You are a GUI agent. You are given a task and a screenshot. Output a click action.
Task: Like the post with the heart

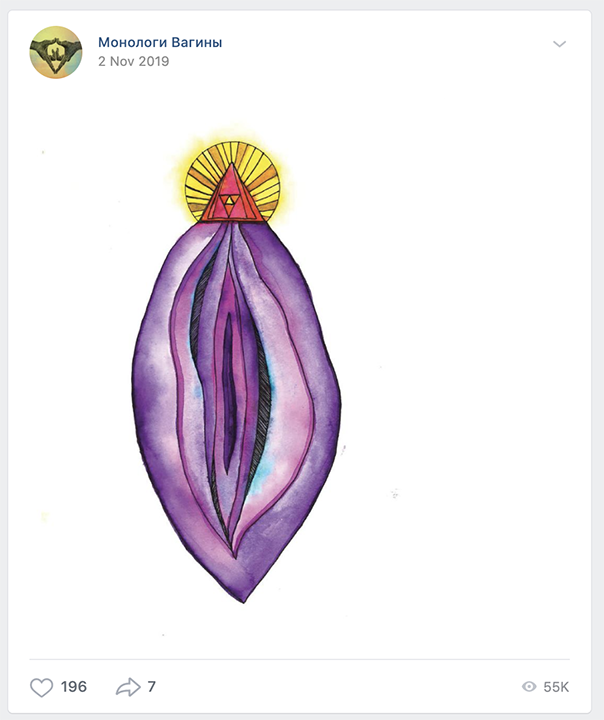coord(41,687)
